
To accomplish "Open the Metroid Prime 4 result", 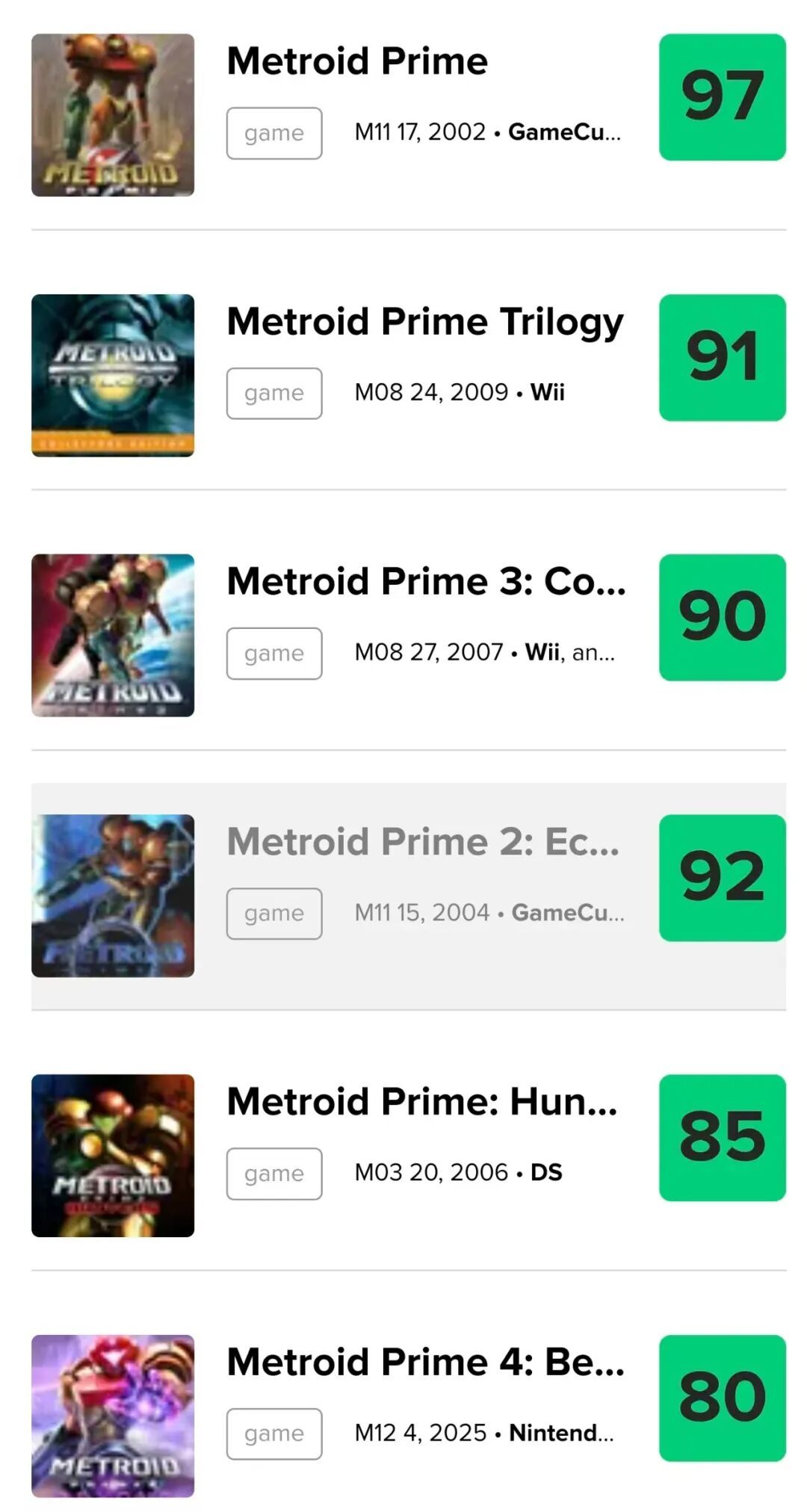I will (x=408, y=1416).
